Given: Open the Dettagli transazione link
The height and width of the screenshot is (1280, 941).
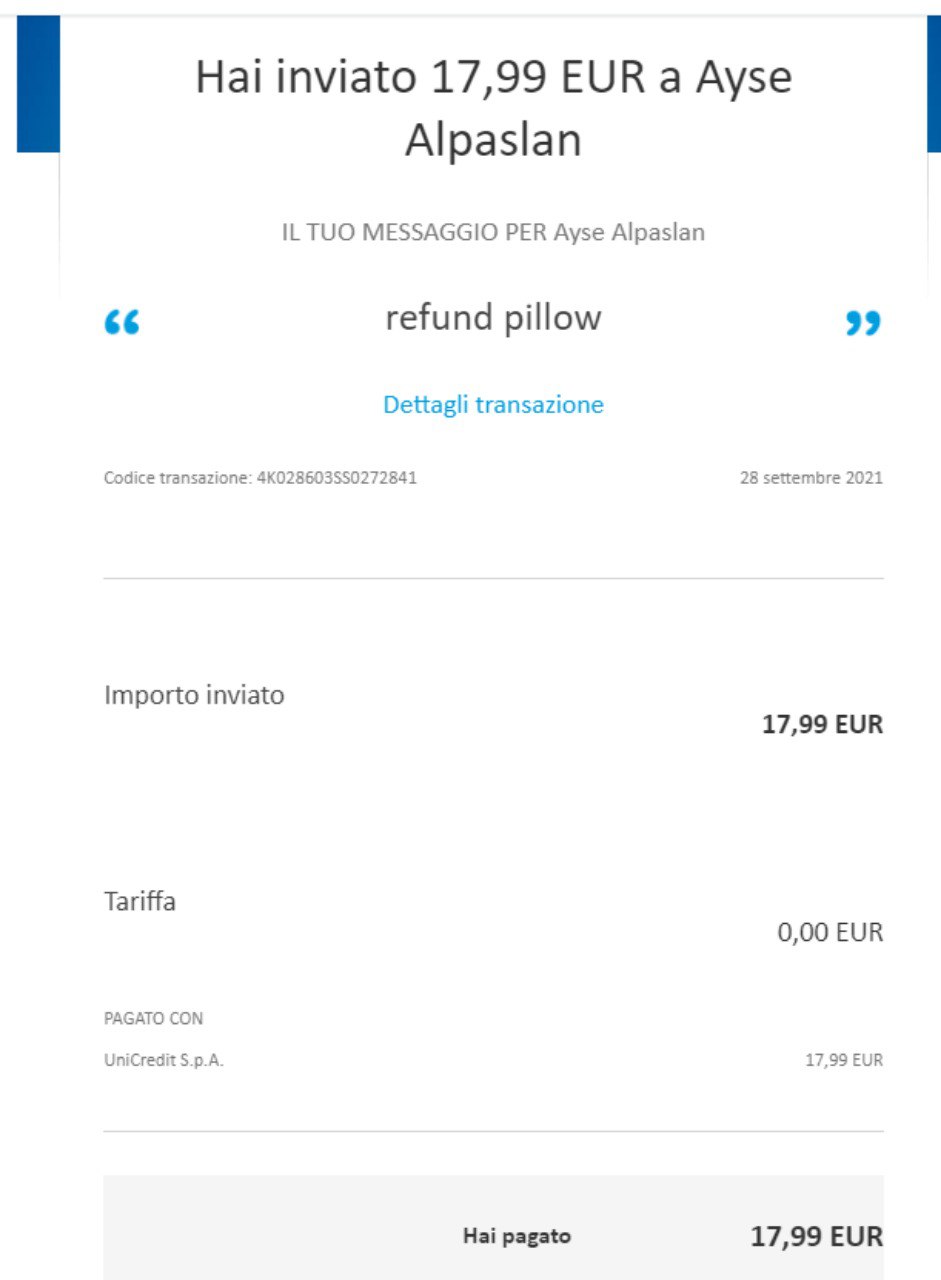Looking at the screenshot, I should point(493,405).
